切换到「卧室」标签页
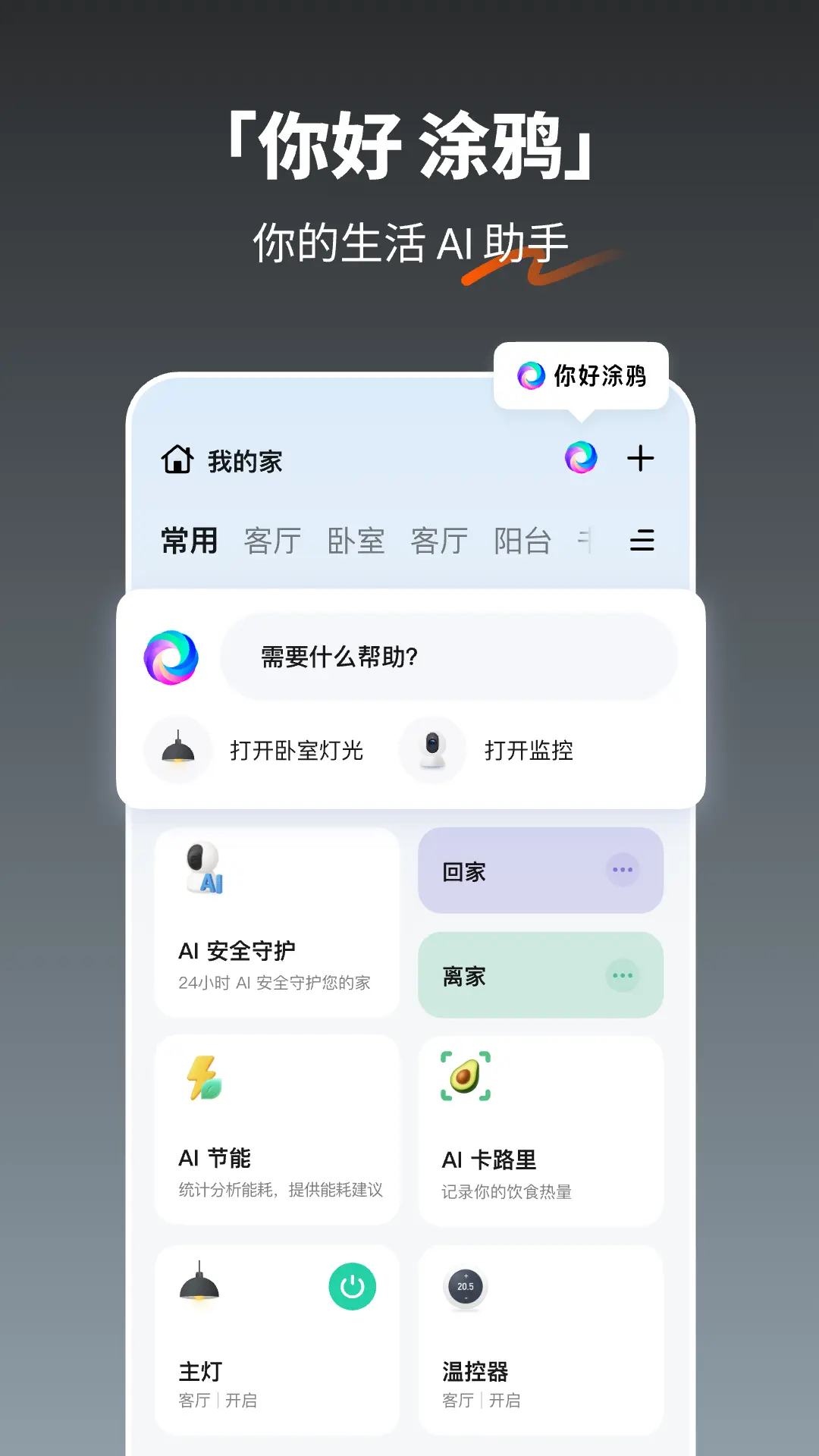 355,540
